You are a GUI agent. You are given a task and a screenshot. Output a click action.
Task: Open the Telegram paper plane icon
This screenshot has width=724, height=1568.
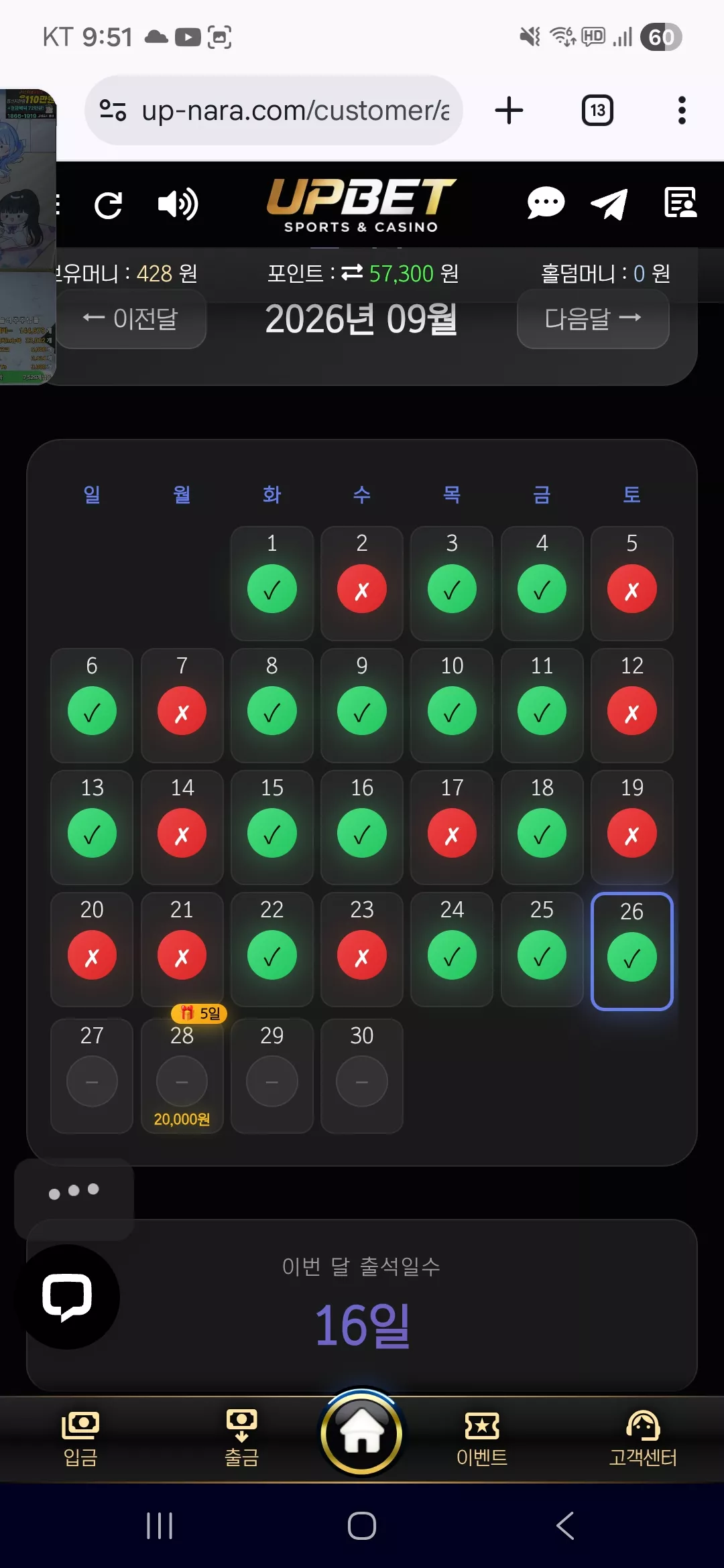[609, 204]
